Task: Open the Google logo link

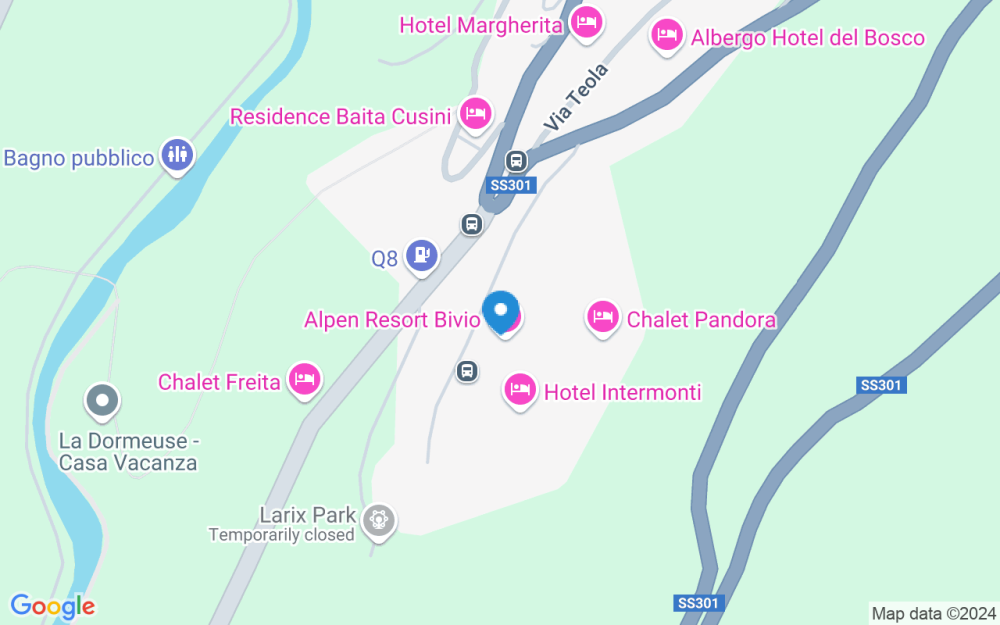Action: [x=53, y=606]
